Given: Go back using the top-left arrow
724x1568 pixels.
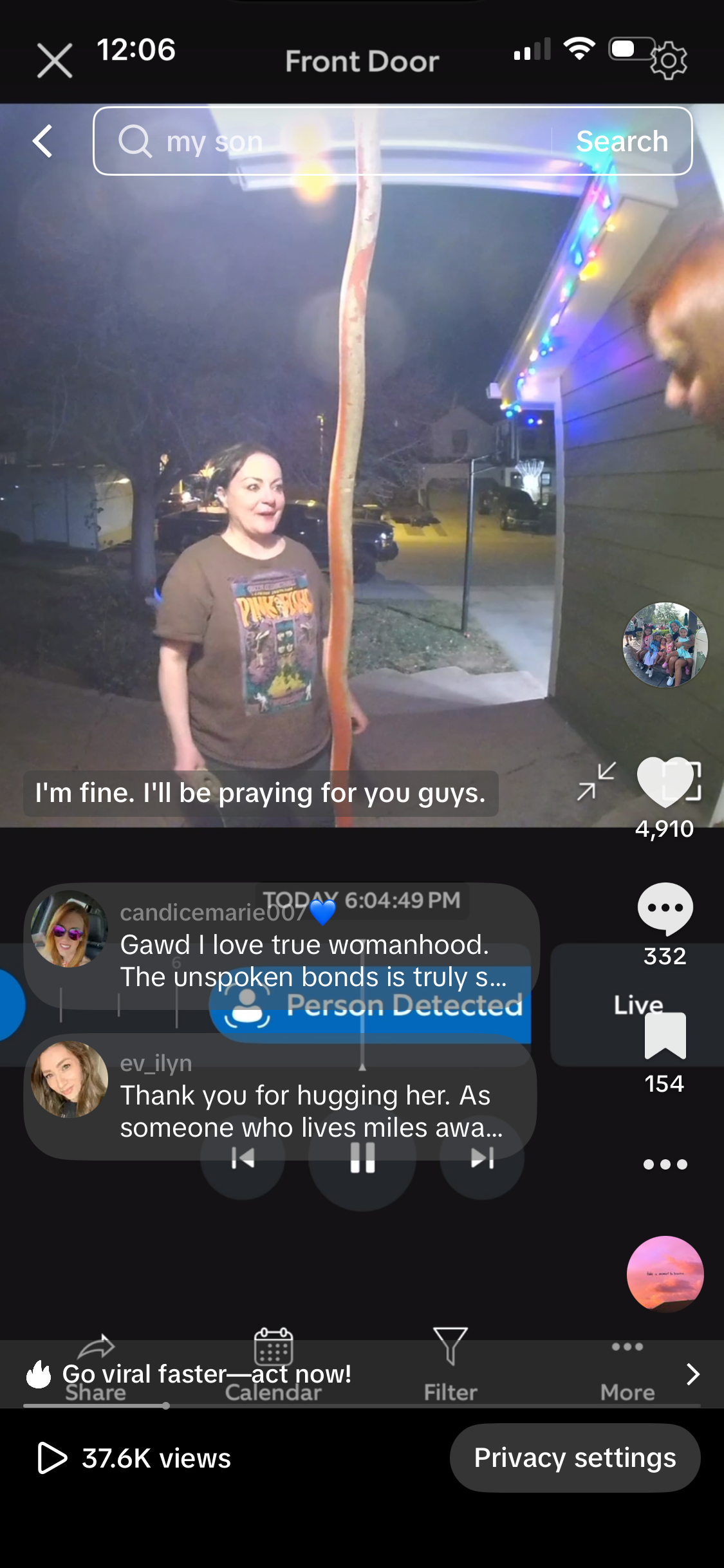Looking at the screenshot, I should (x=42, y=141).
